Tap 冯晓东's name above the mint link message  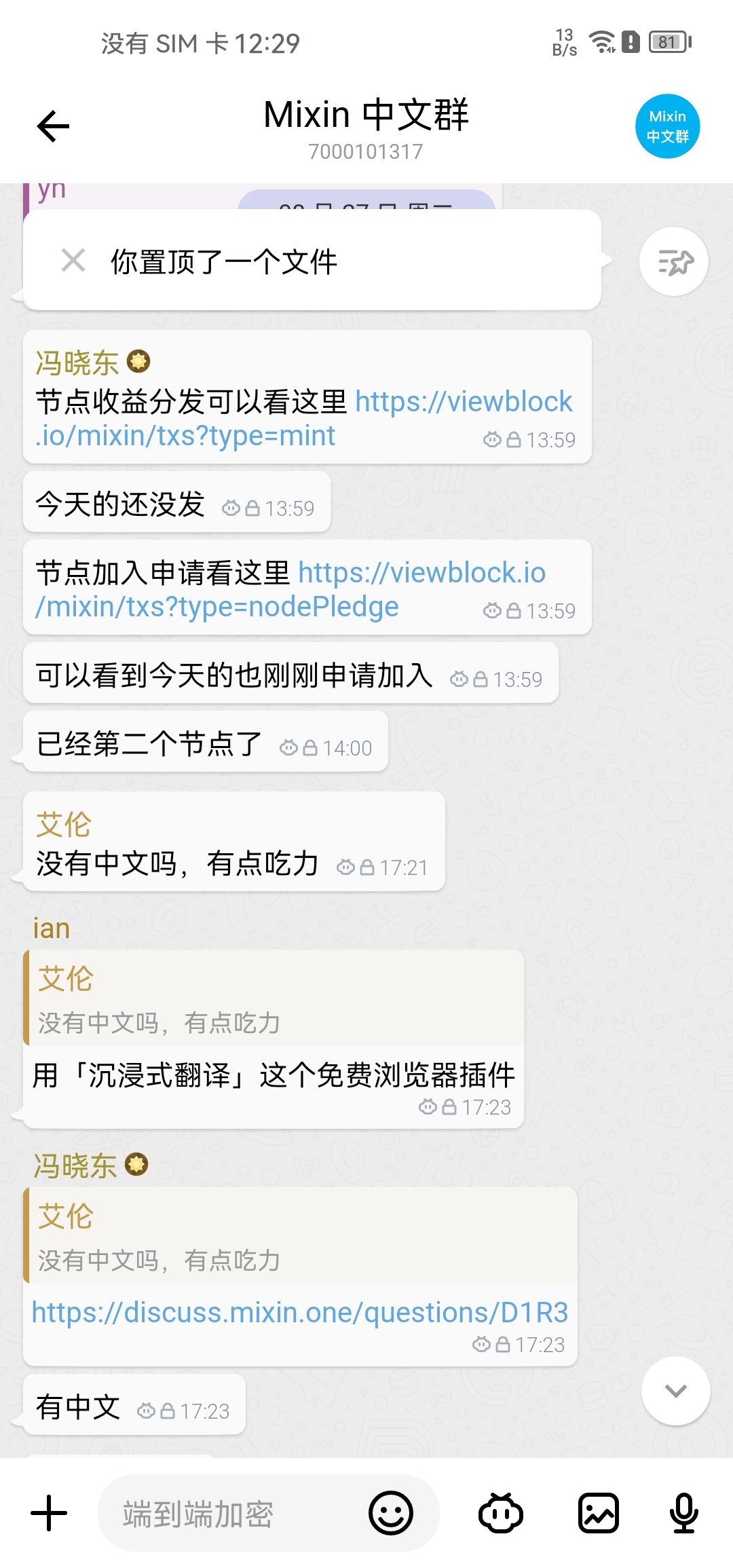[x=77, y=362]
